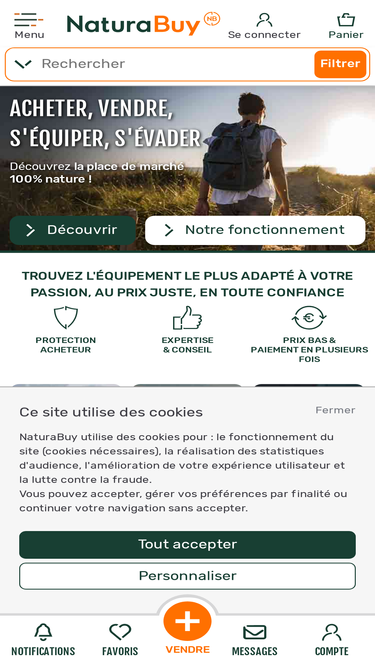The width and height of the screenshot is (375, 667).
Task: Expand the search category chevron
Action: tap(23, 64)
